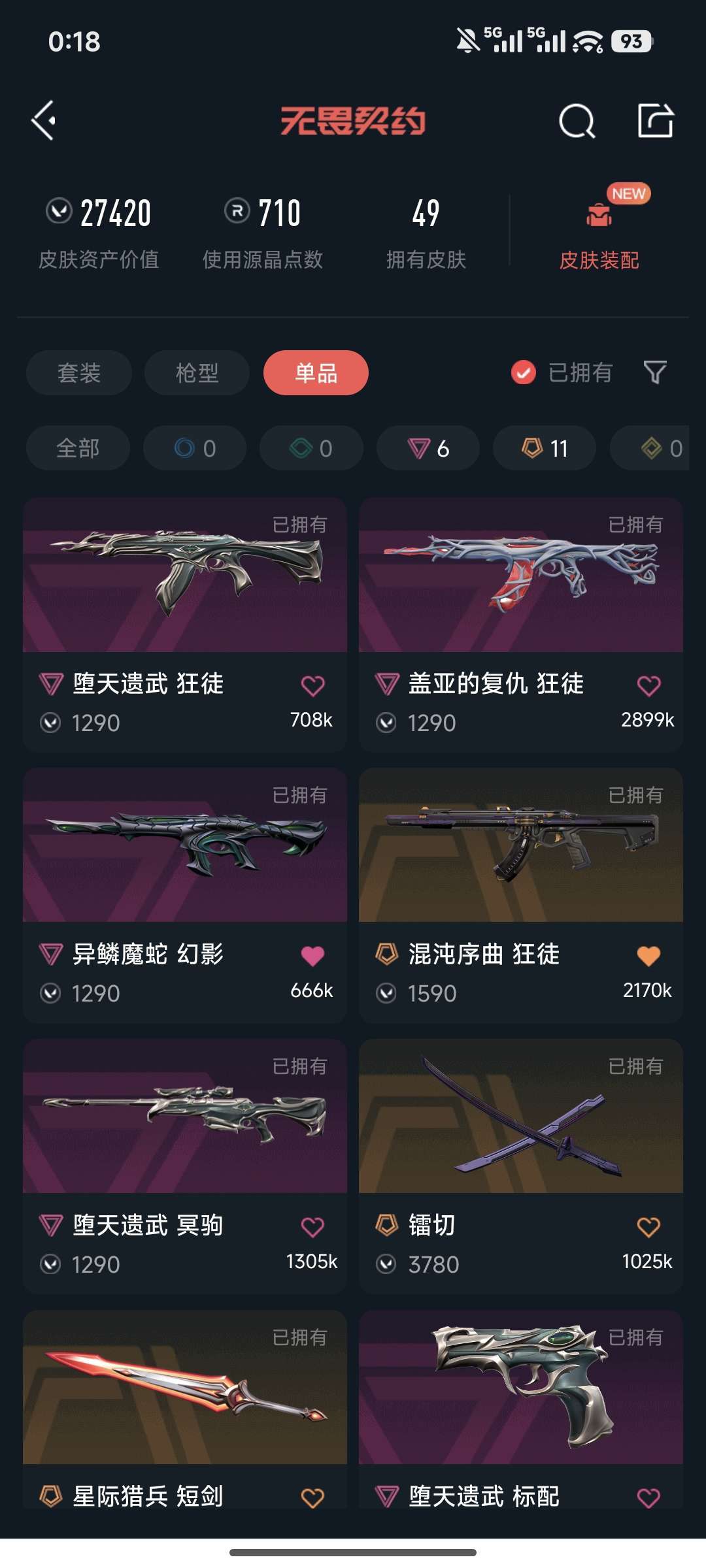706x1568 pixels.
Task: Open search with the magnifier icon
Action: 576,122
